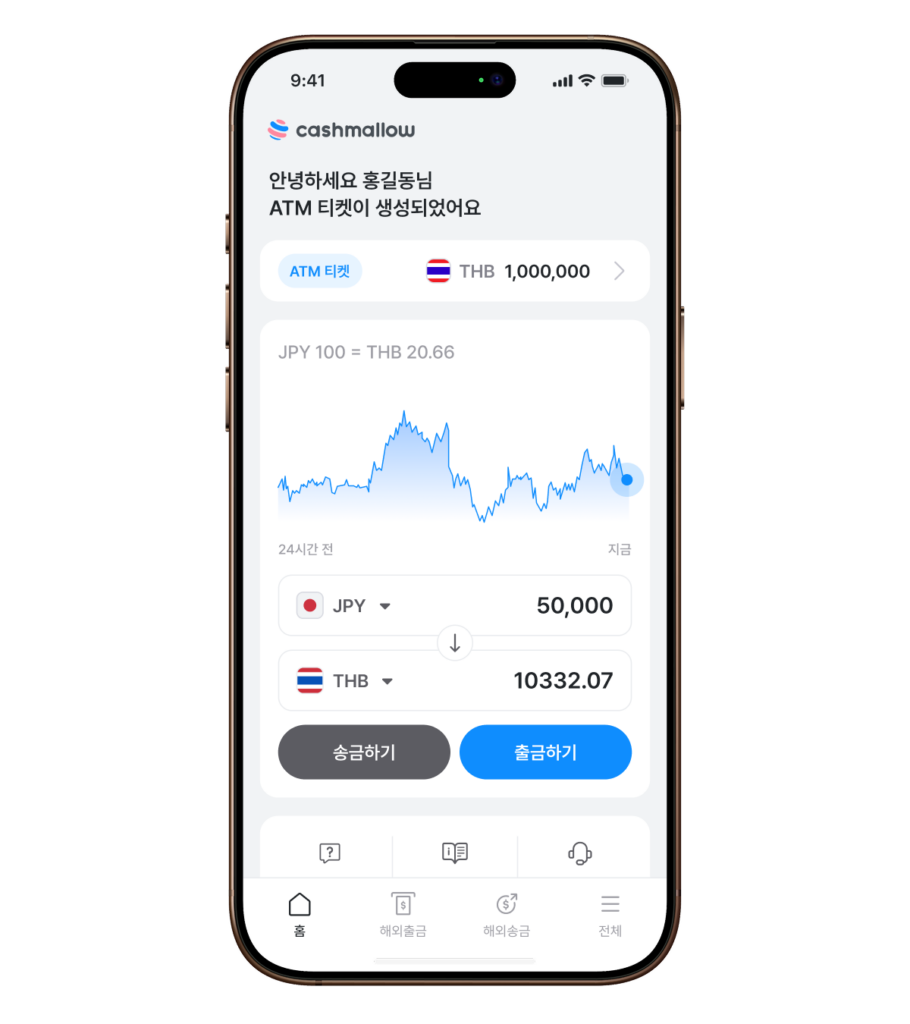Open the ATM ticket THB 1,000,000 card
Viewport: 910px width, 1024px height.
coord(454,271)
